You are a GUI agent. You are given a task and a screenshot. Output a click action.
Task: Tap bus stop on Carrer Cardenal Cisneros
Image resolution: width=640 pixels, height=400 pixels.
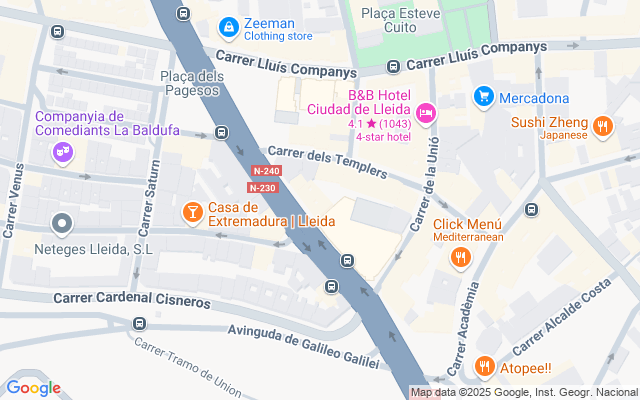click(x=139, y=324)
